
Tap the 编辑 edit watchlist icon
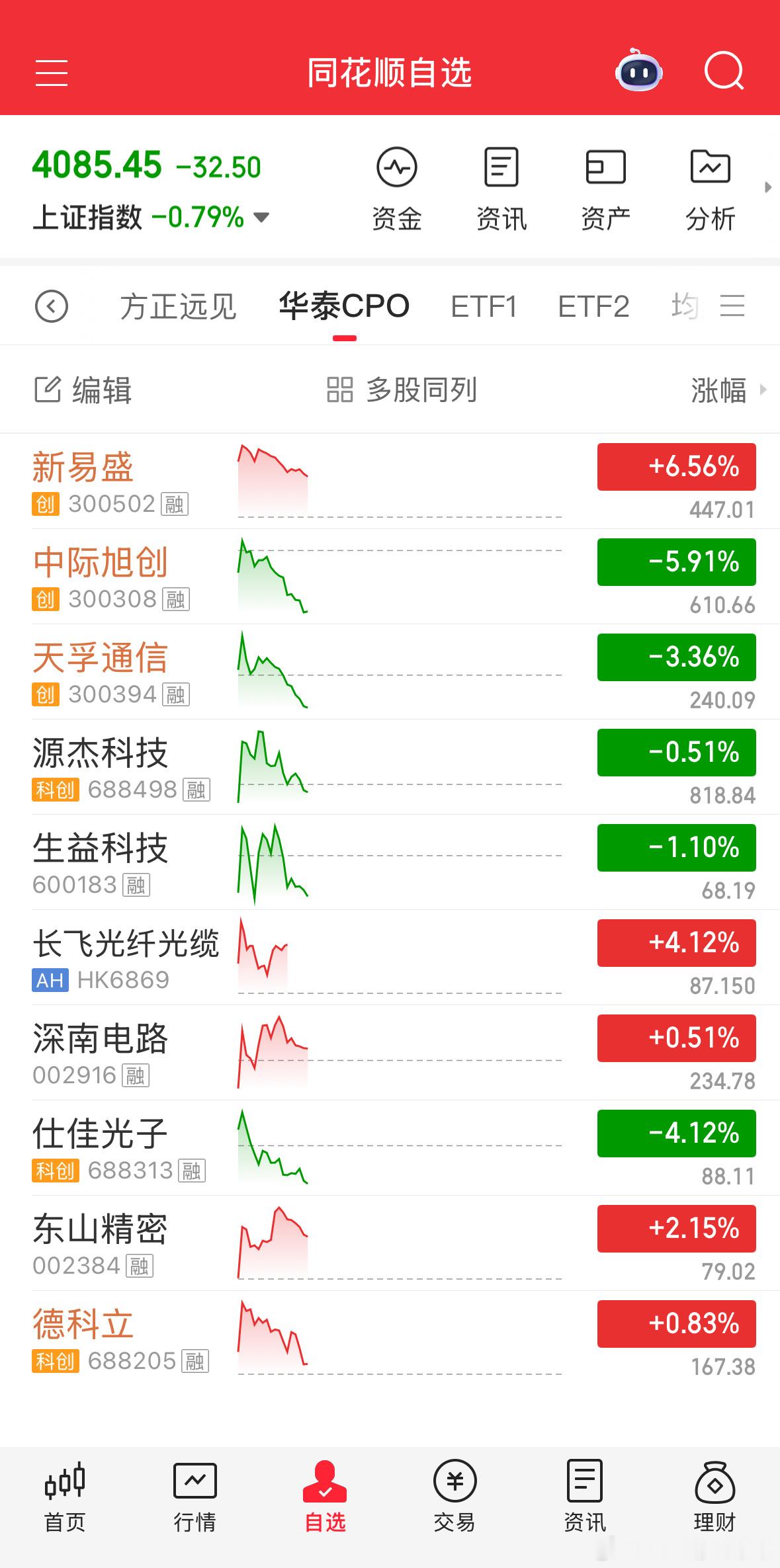(x=83, y=390)
